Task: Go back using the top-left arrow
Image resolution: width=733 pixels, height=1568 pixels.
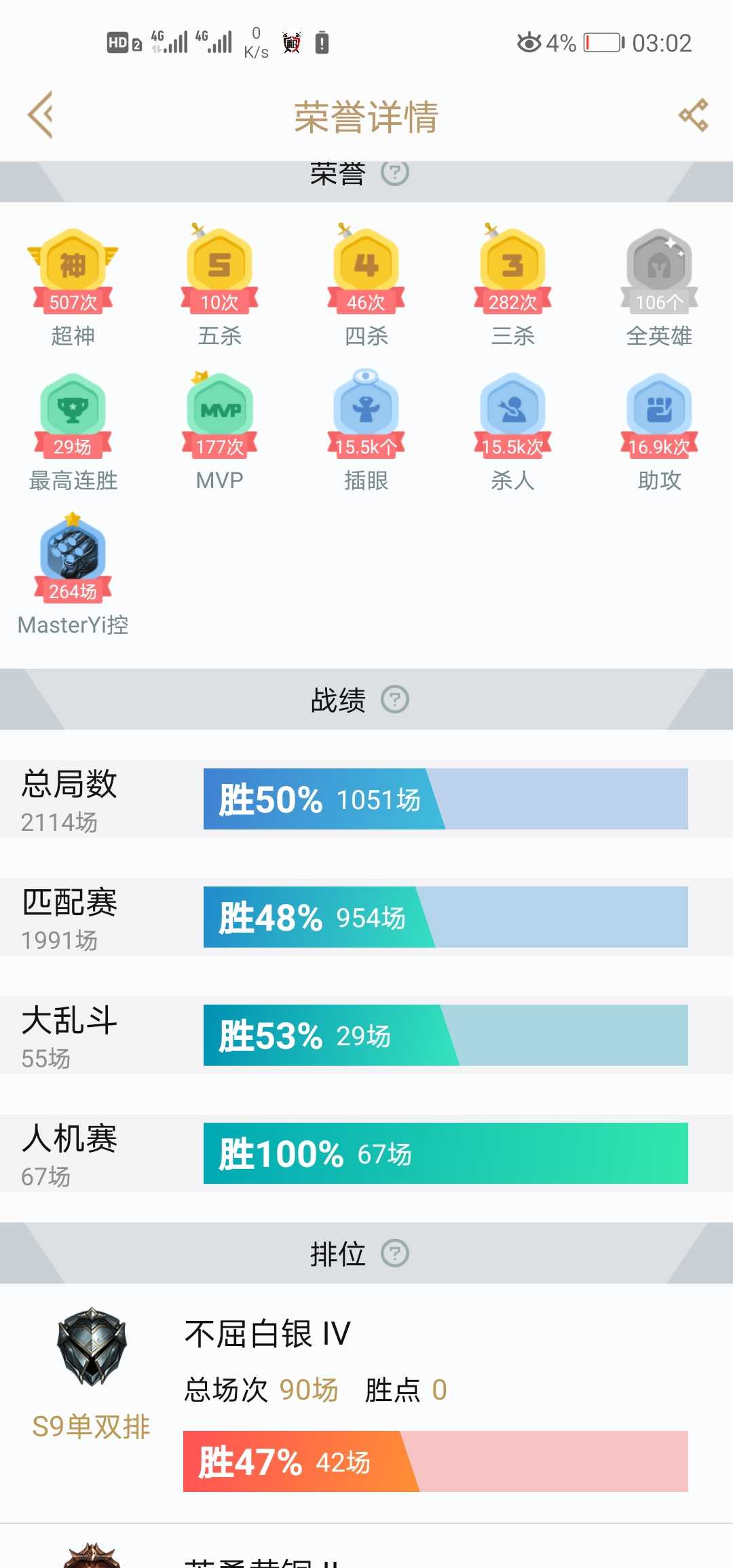Action: click(40, 115)
